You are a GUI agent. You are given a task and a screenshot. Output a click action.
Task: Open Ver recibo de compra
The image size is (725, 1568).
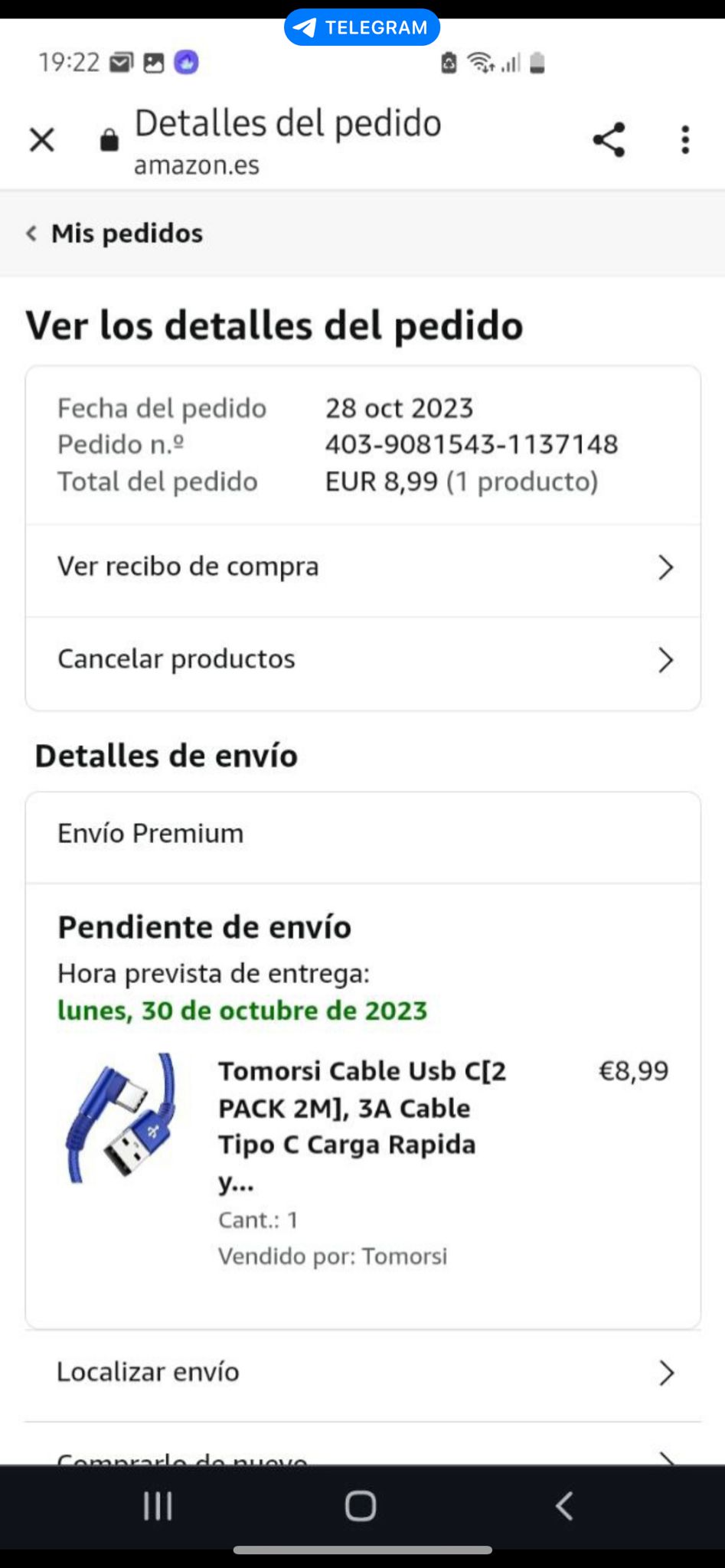[363, 567]
